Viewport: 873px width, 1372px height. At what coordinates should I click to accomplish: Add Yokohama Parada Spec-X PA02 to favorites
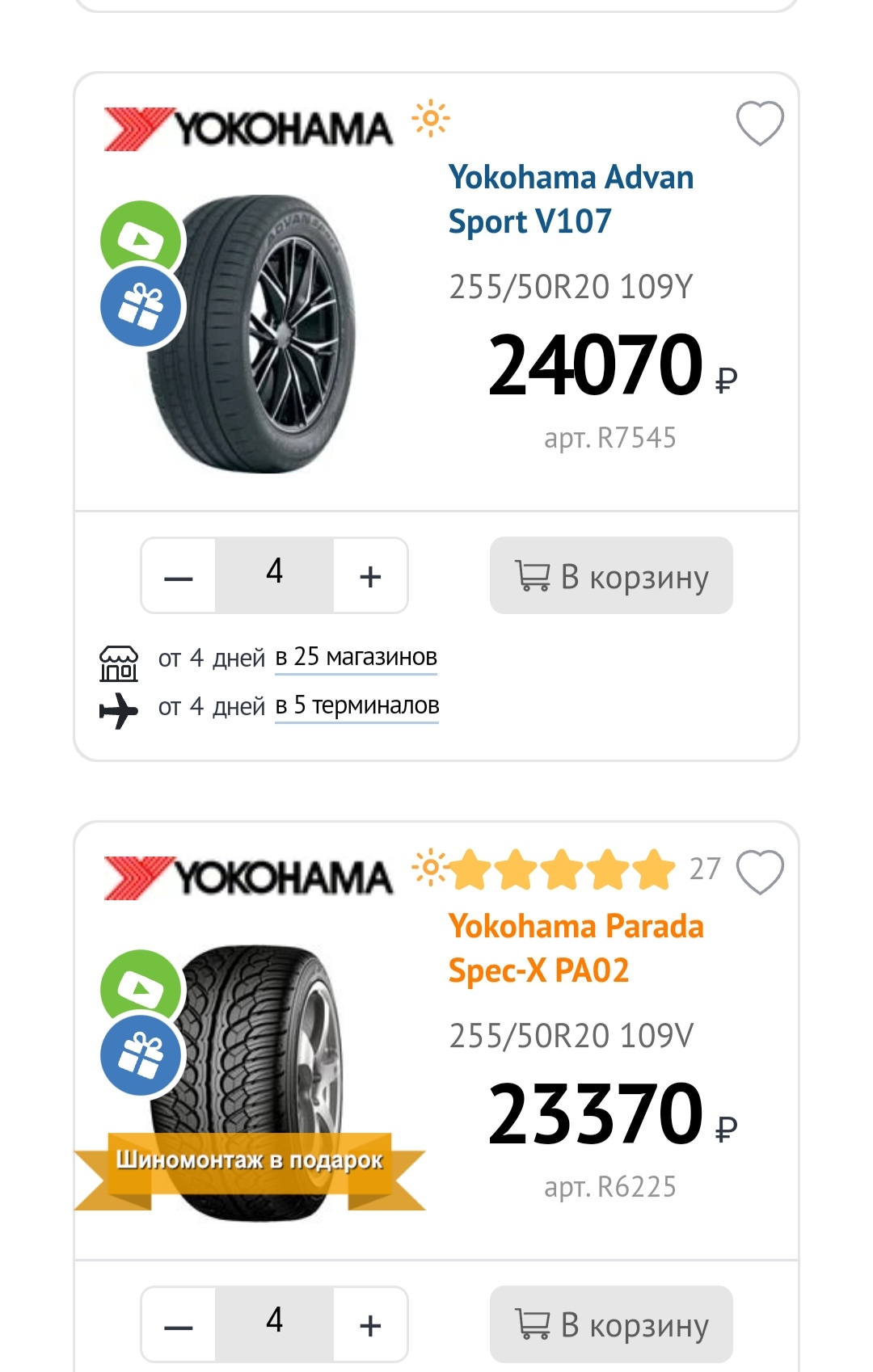click(759, 873)
